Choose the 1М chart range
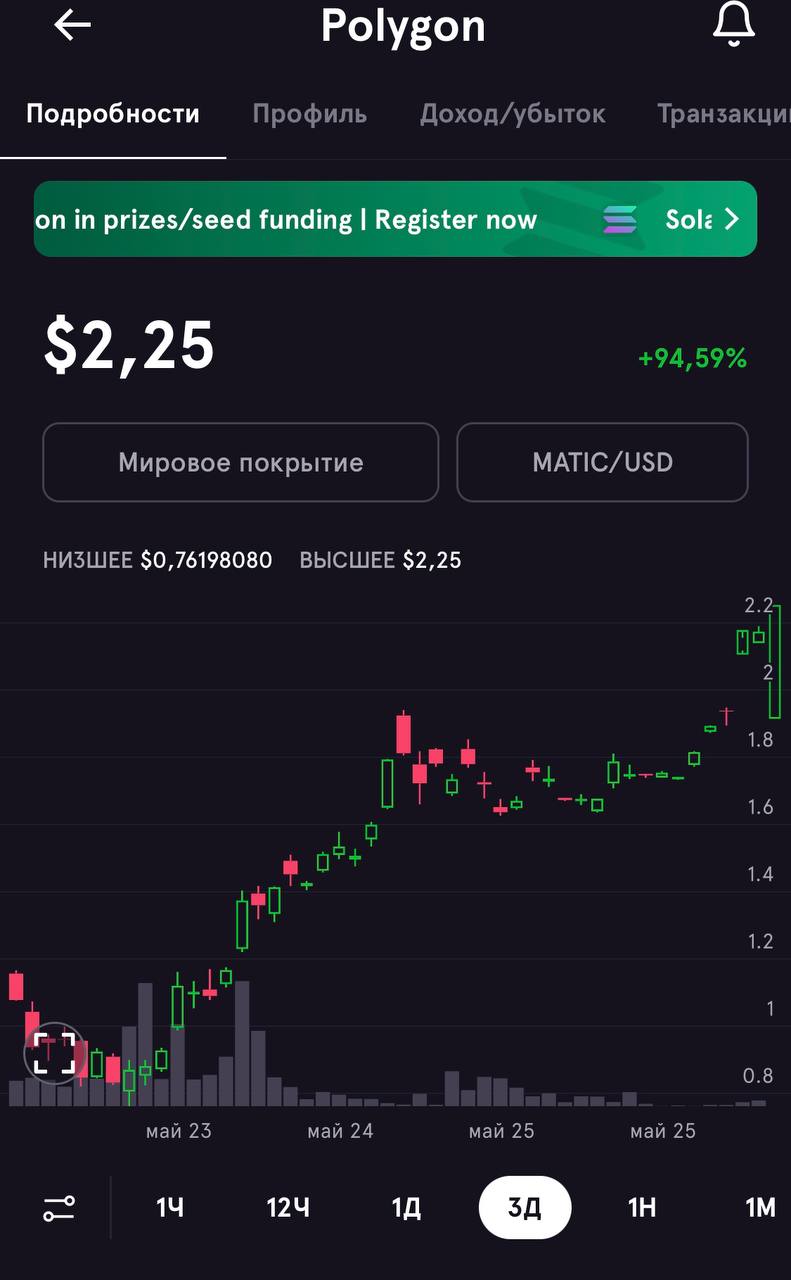791x1280 pixels. click(x=760, y=1208)
